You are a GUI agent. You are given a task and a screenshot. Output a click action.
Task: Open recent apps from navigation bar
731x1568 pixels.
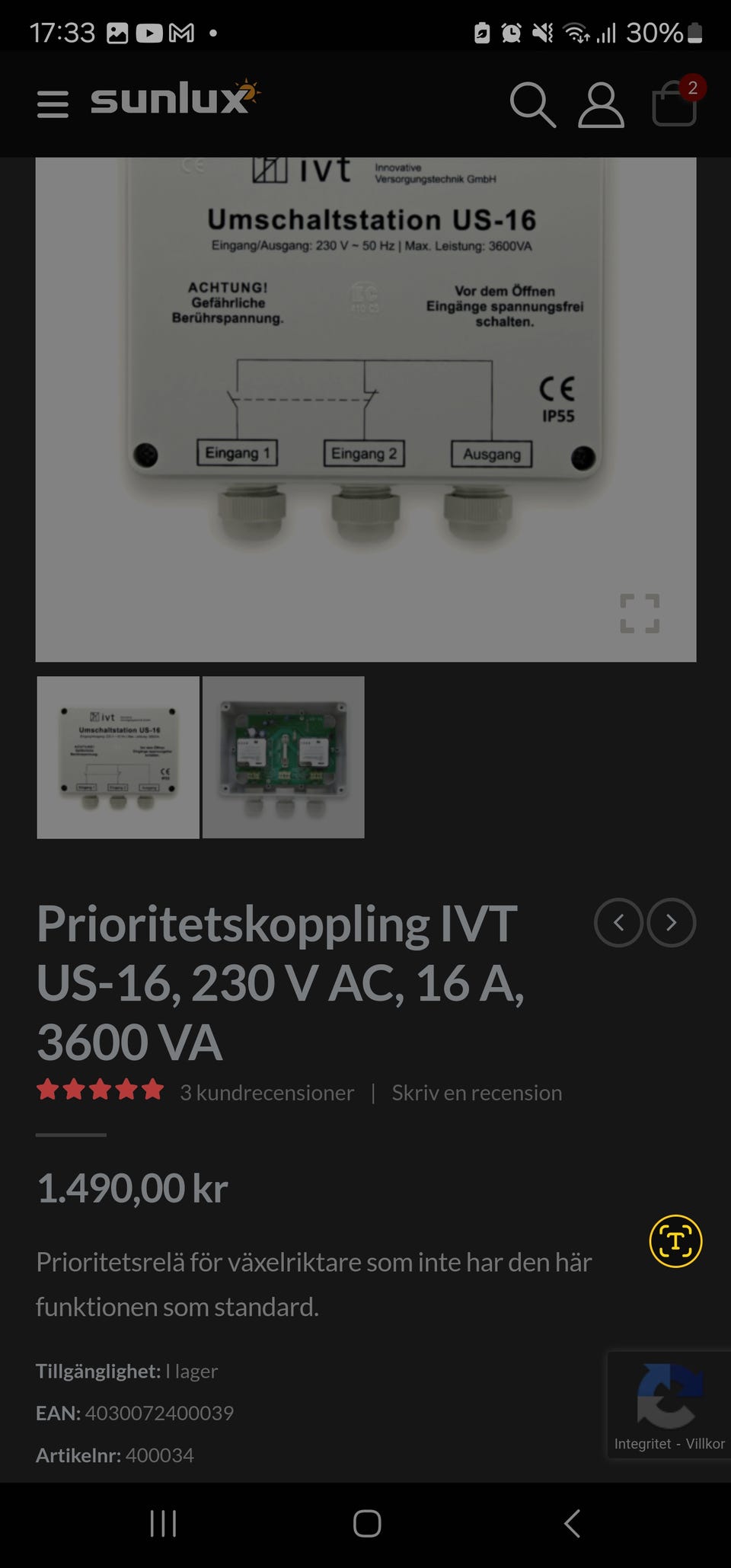[163, 1524]
